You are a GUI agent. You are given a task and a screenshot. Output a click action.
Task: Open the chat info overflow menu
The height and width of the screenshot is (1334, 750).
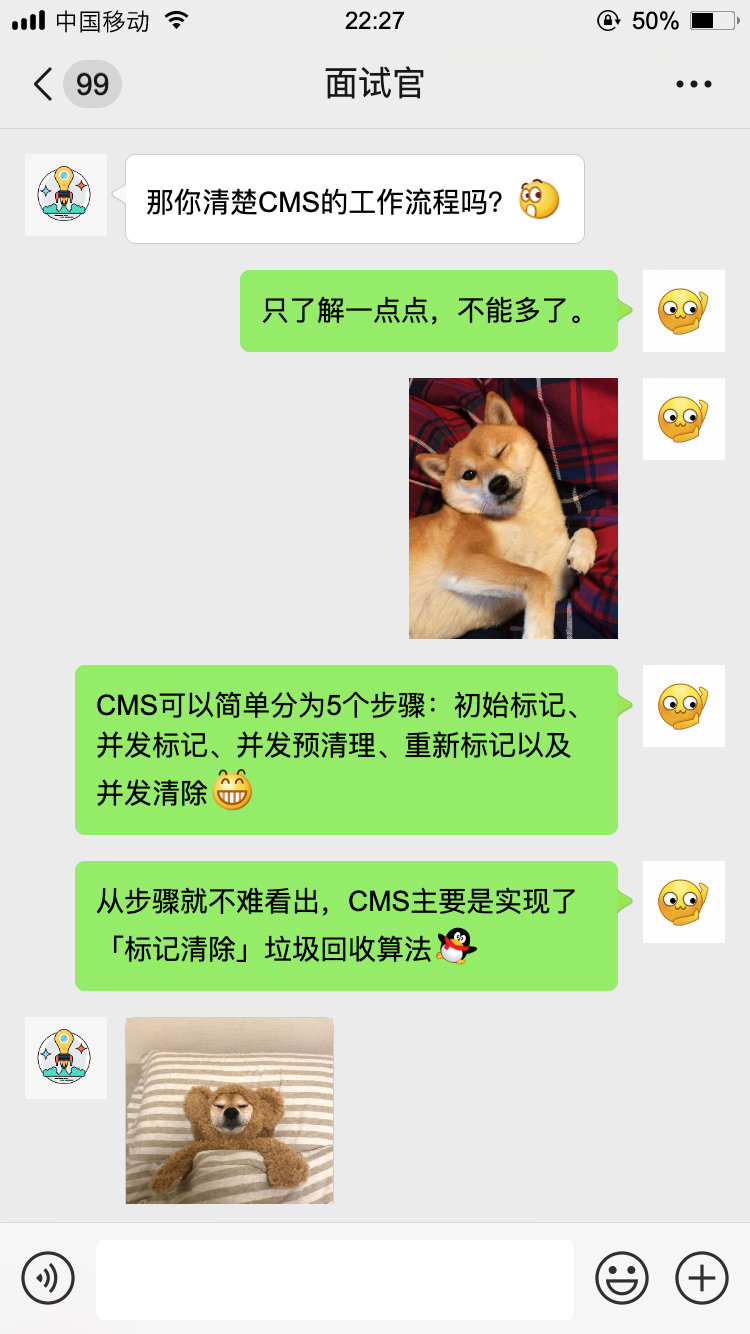tap(694, 85)
